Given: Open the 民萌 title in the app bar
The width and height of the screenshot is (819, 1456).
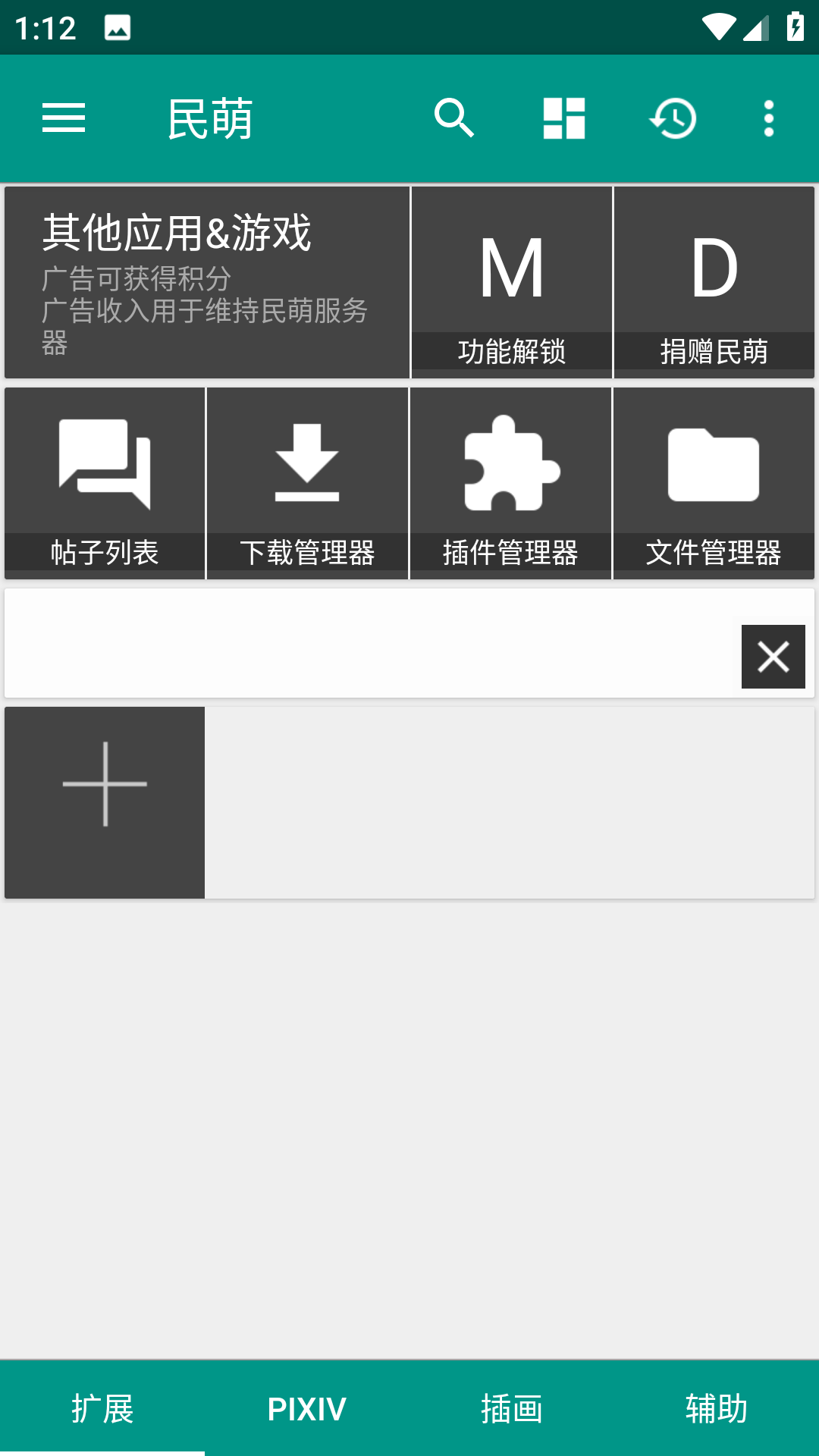Looking at the screenshot, I should (x=209, y=118).
